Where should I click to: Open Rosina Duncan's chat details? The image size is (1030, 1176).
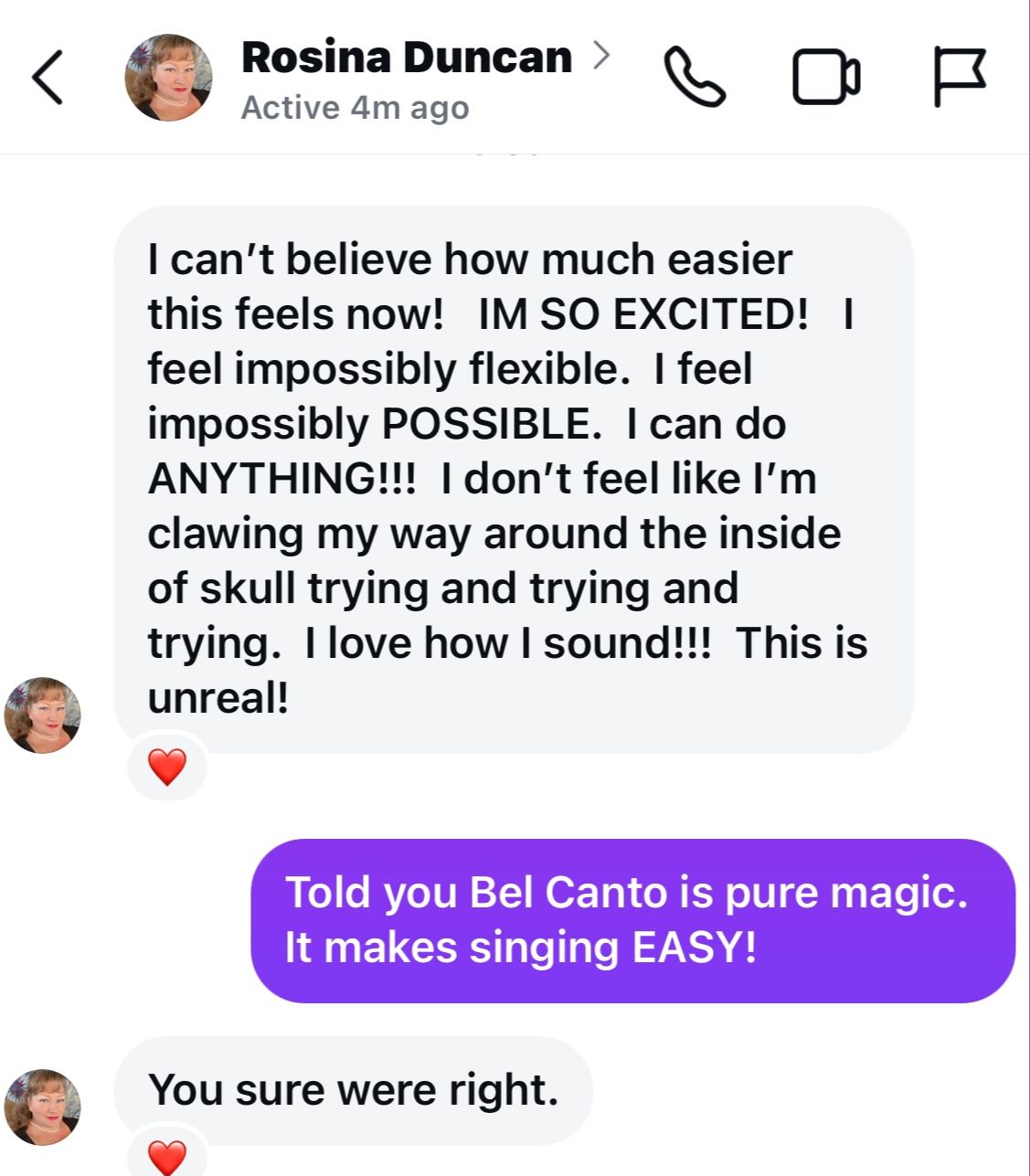[407, 58]
